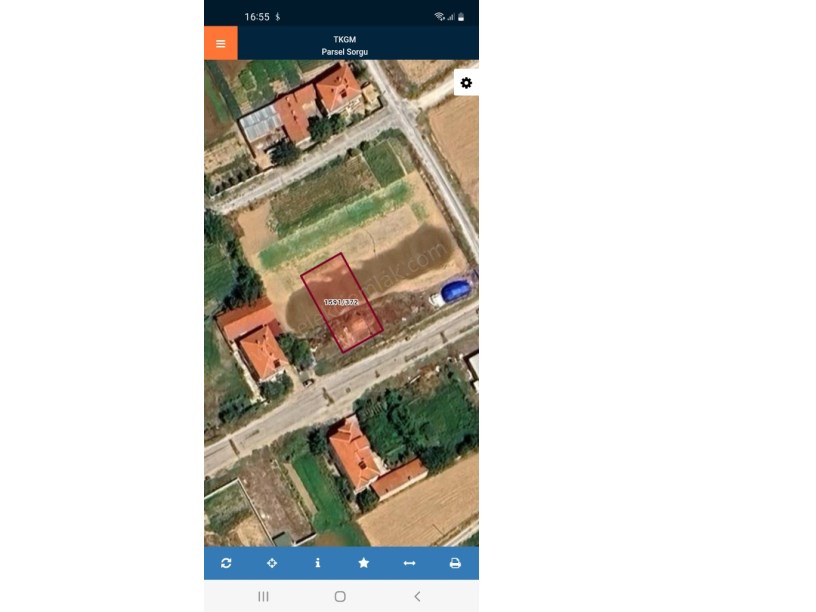This screenshot has width=816, height=612.
Task: Open recent apps from navigation bar
Action: (x=263, y=596)
